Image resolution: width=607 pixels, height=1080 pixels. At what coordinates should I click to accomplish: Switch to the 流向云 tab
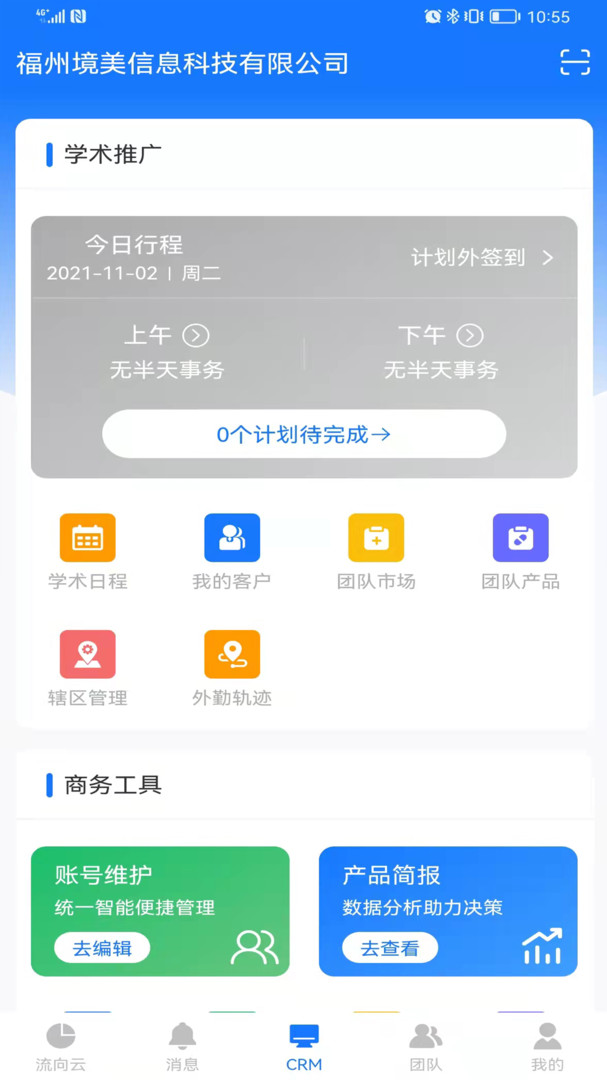tap(61, 1047)
